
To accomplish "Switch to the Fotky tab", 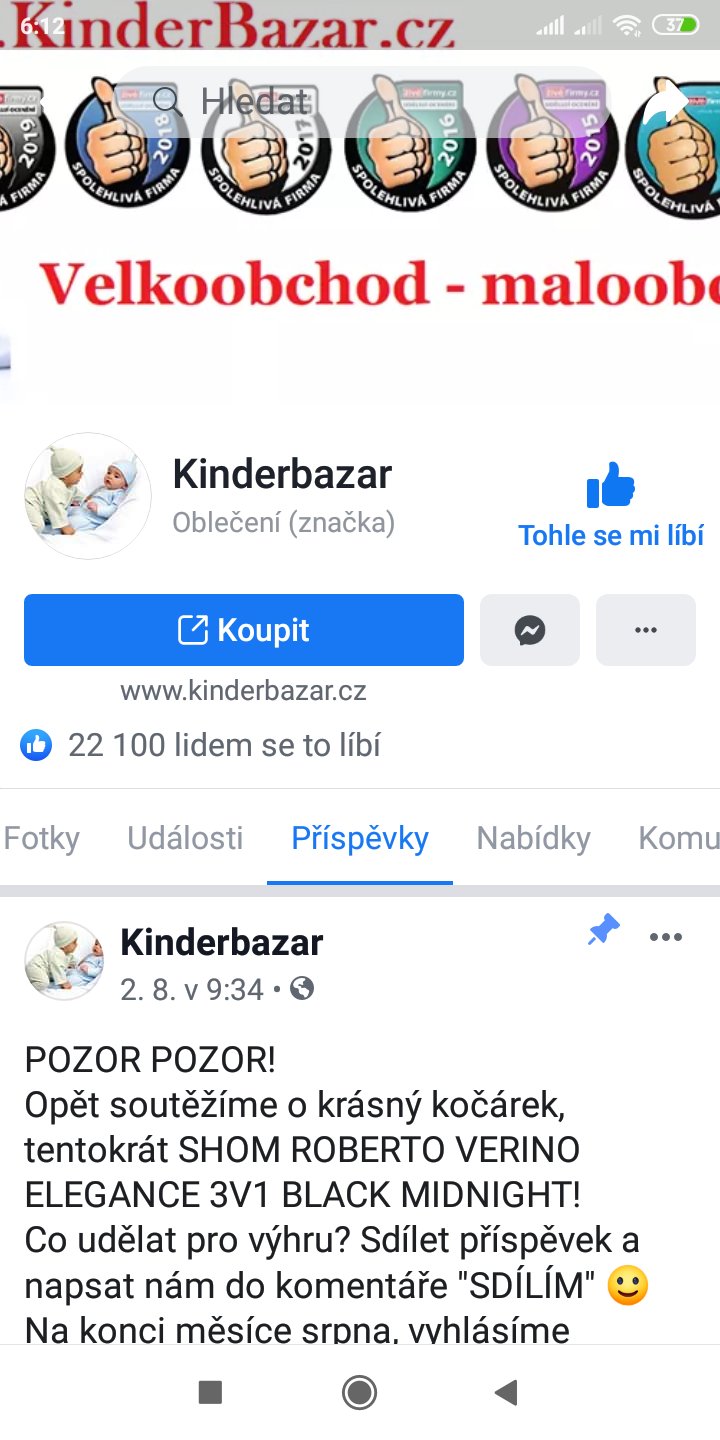I will tap(42, 838).
